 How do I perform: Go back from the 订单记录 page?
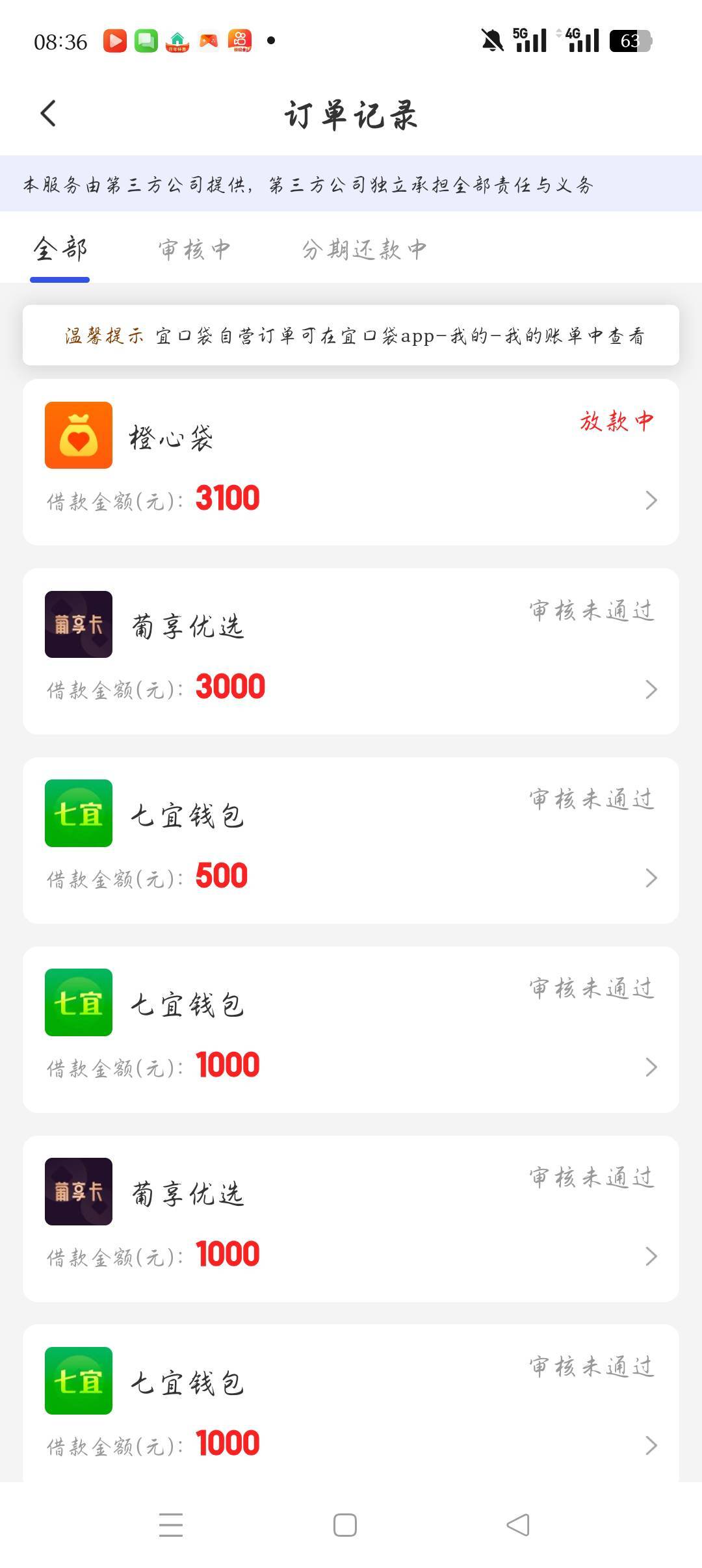tap(49, 114)
